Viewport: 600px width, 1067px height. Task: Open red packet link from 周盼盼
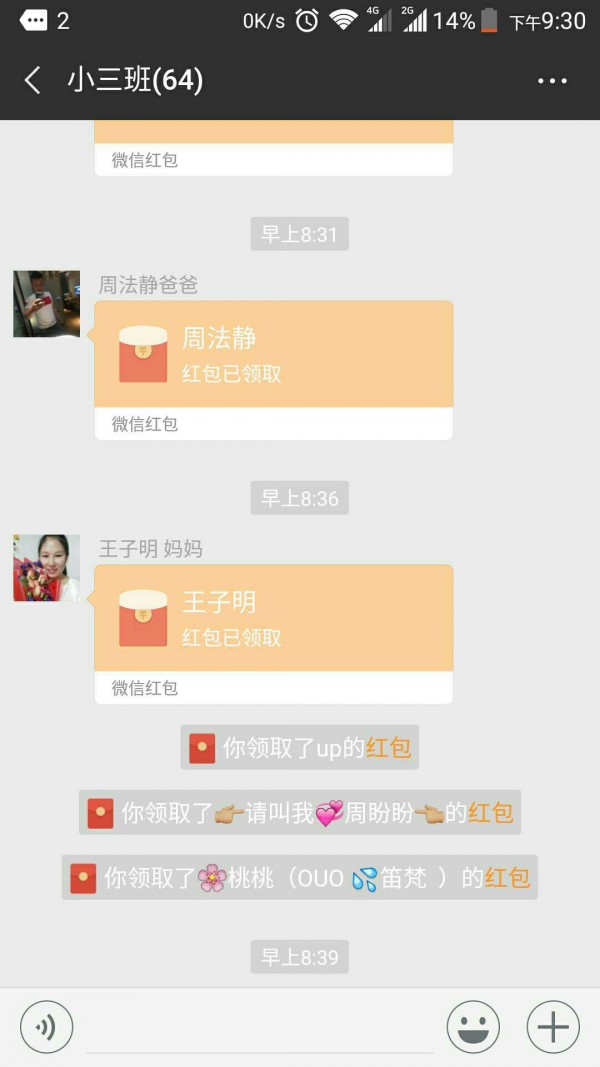[x=490, y=813]
